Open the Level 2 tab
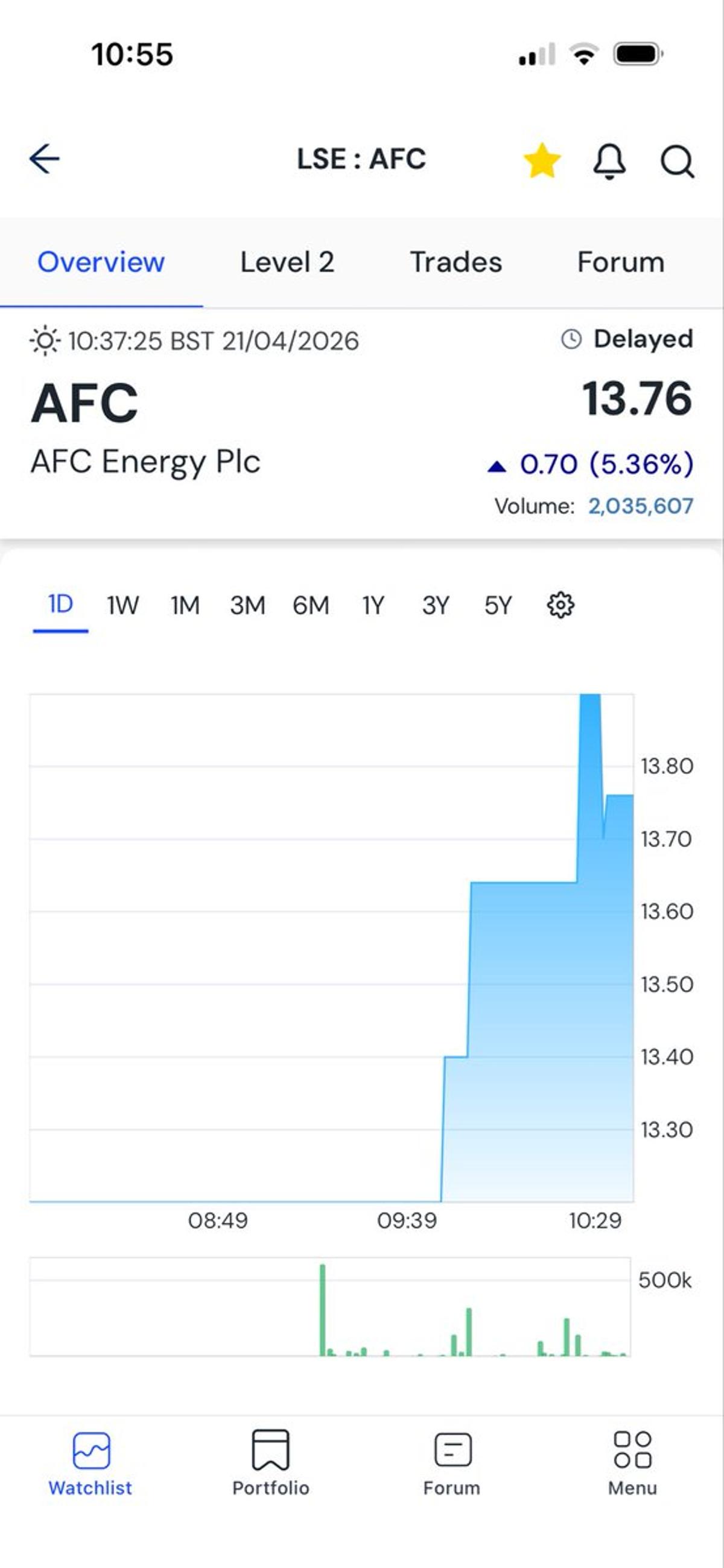This screenshot has width=724, height=1568. (x=287, y=262)
